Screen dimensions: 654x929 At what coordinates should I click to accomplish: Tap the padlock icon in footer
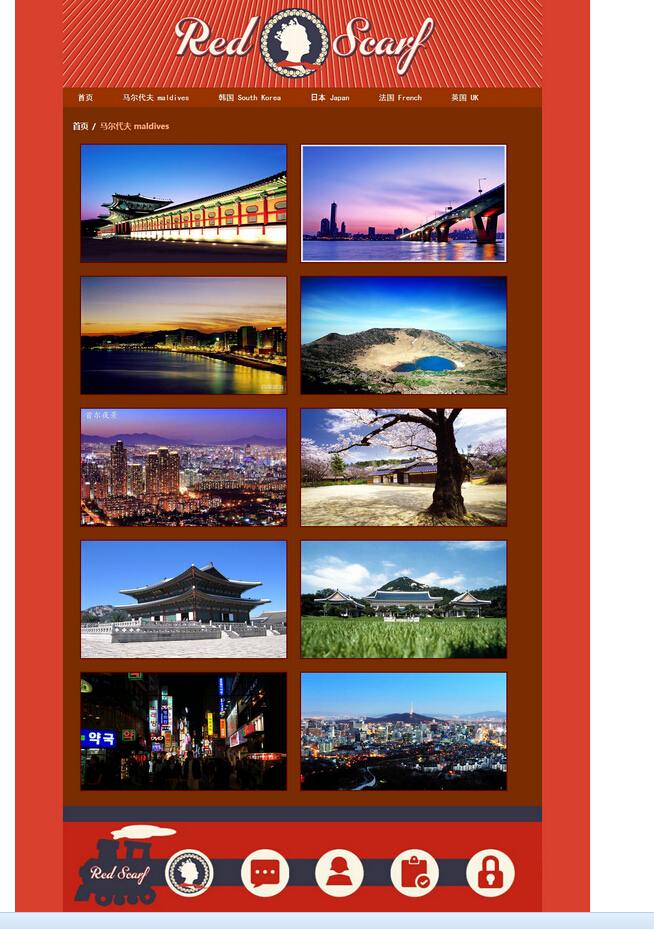click(x=490, y=873)
